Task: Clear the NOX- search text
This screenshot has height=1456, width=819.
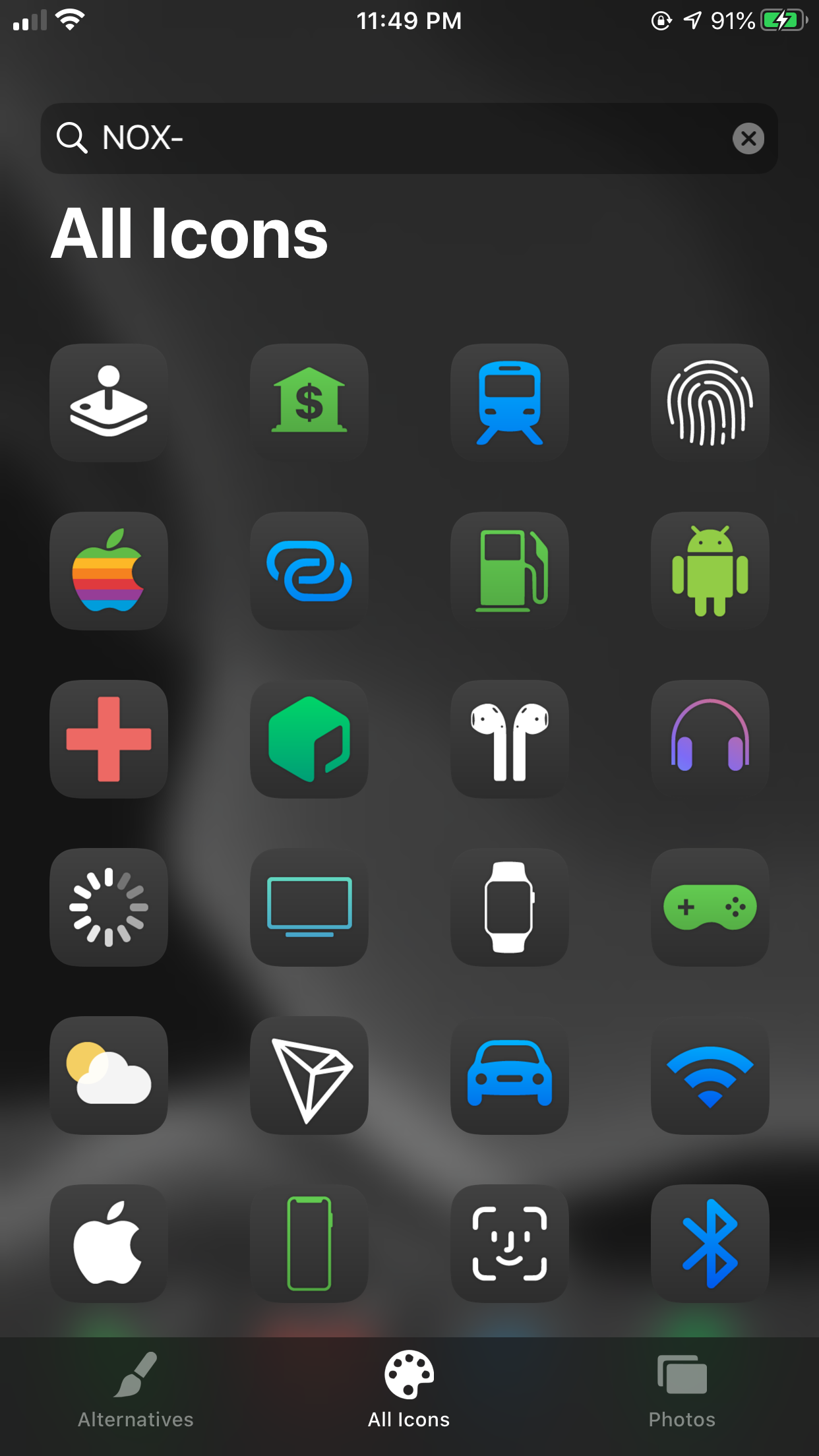Action: click(748, 138)
